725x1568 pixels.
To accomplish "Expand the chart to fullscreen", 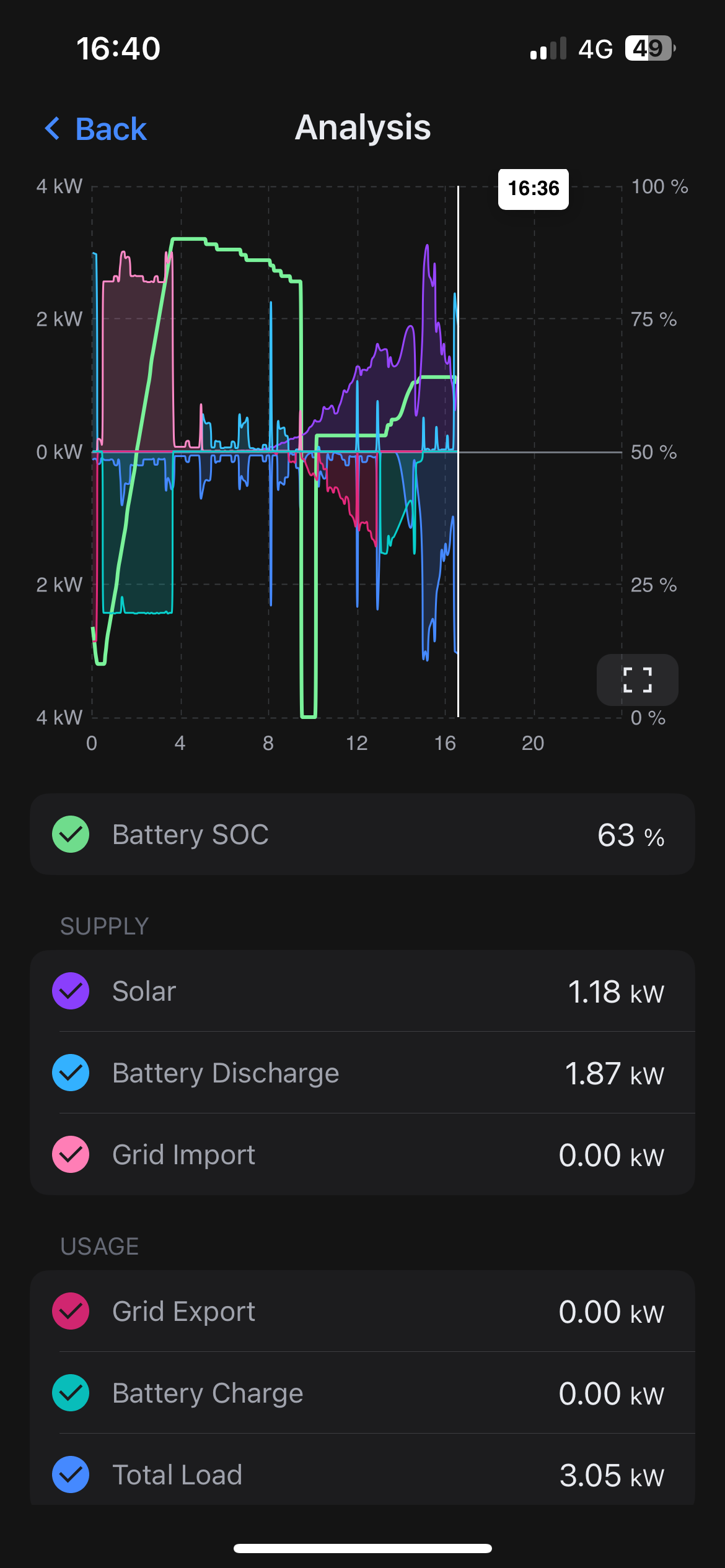I will coord(637,680).
